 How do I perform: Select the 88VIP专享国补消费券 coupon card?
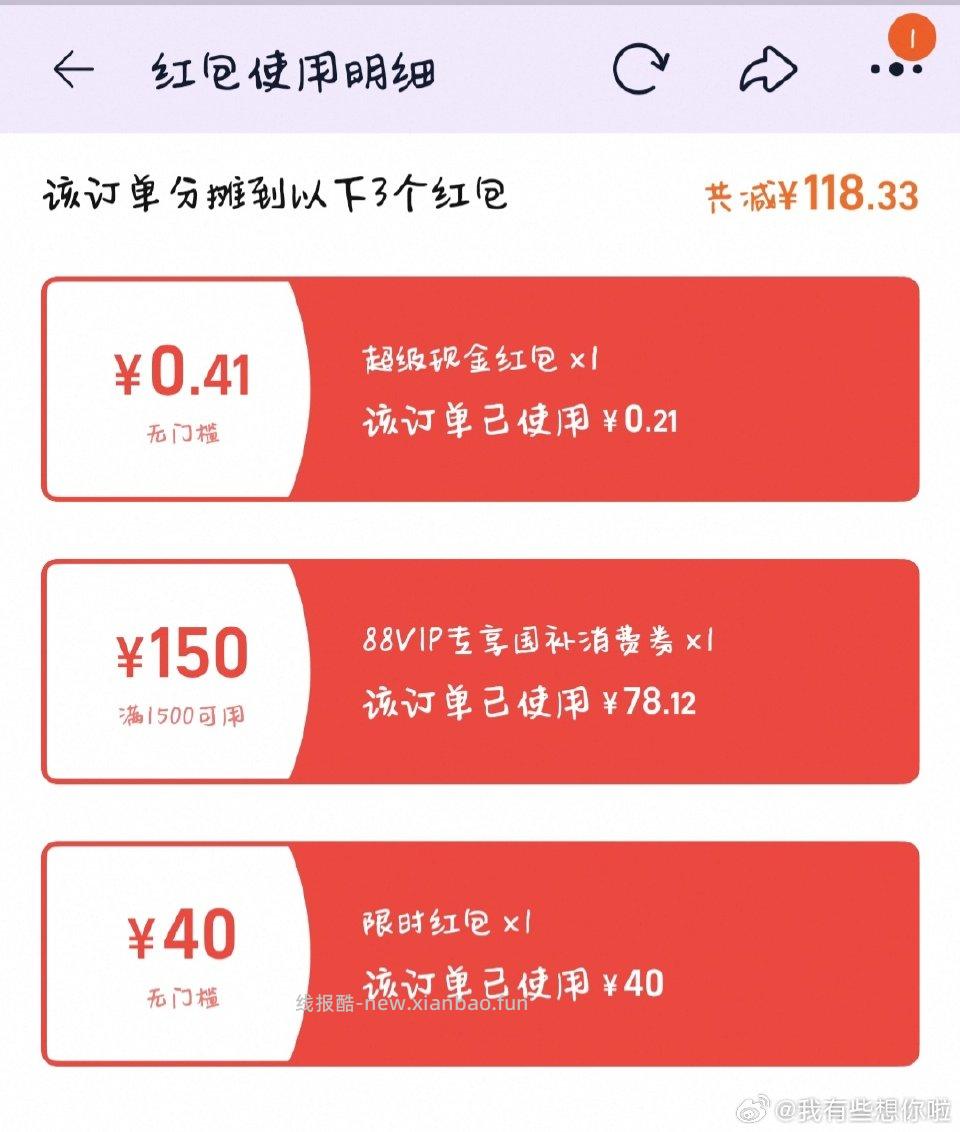tap(480, 671)
